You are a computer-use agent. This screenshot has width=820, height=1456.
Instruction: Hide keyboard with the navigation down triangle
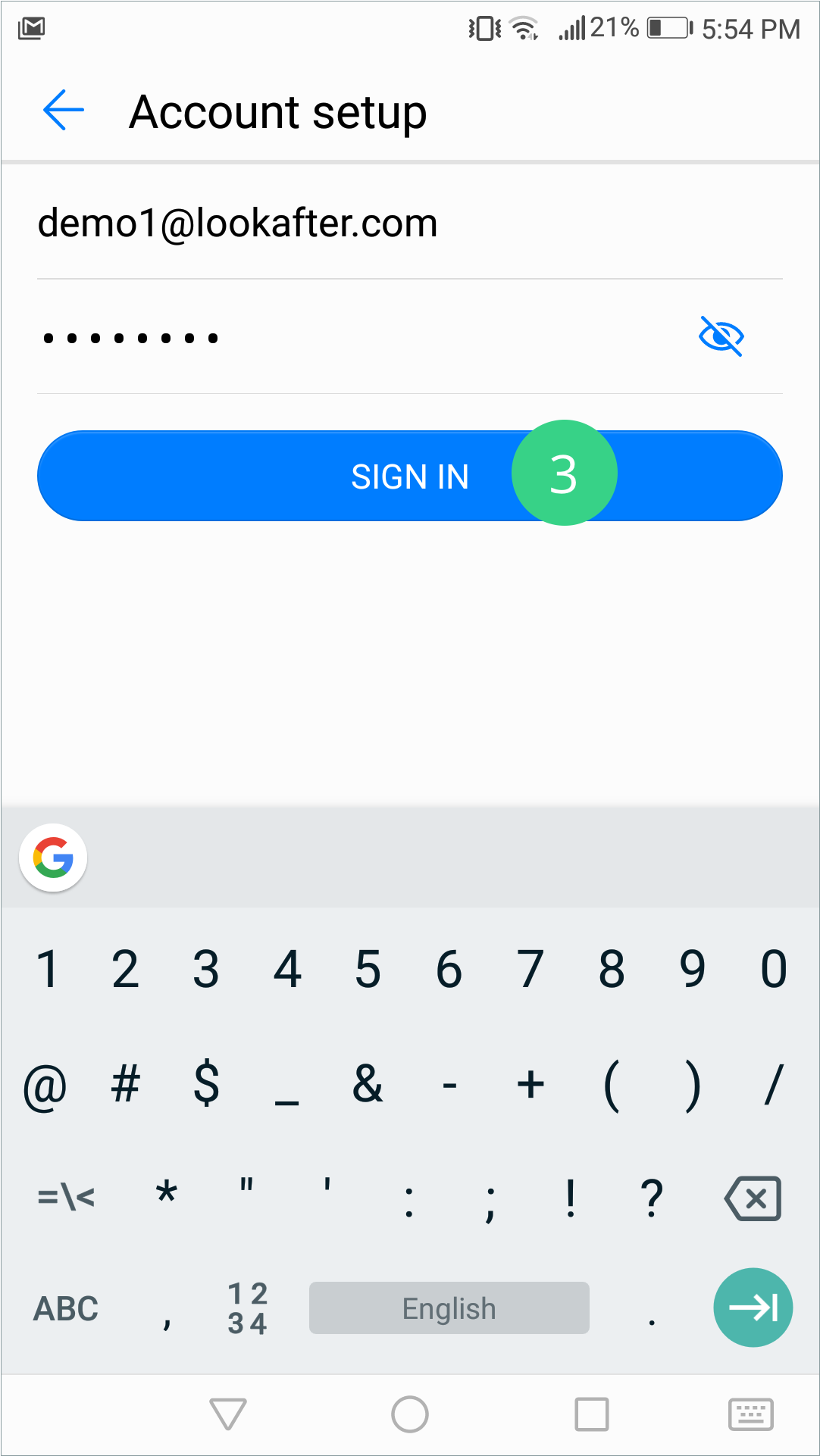(x=227, y=1414)
